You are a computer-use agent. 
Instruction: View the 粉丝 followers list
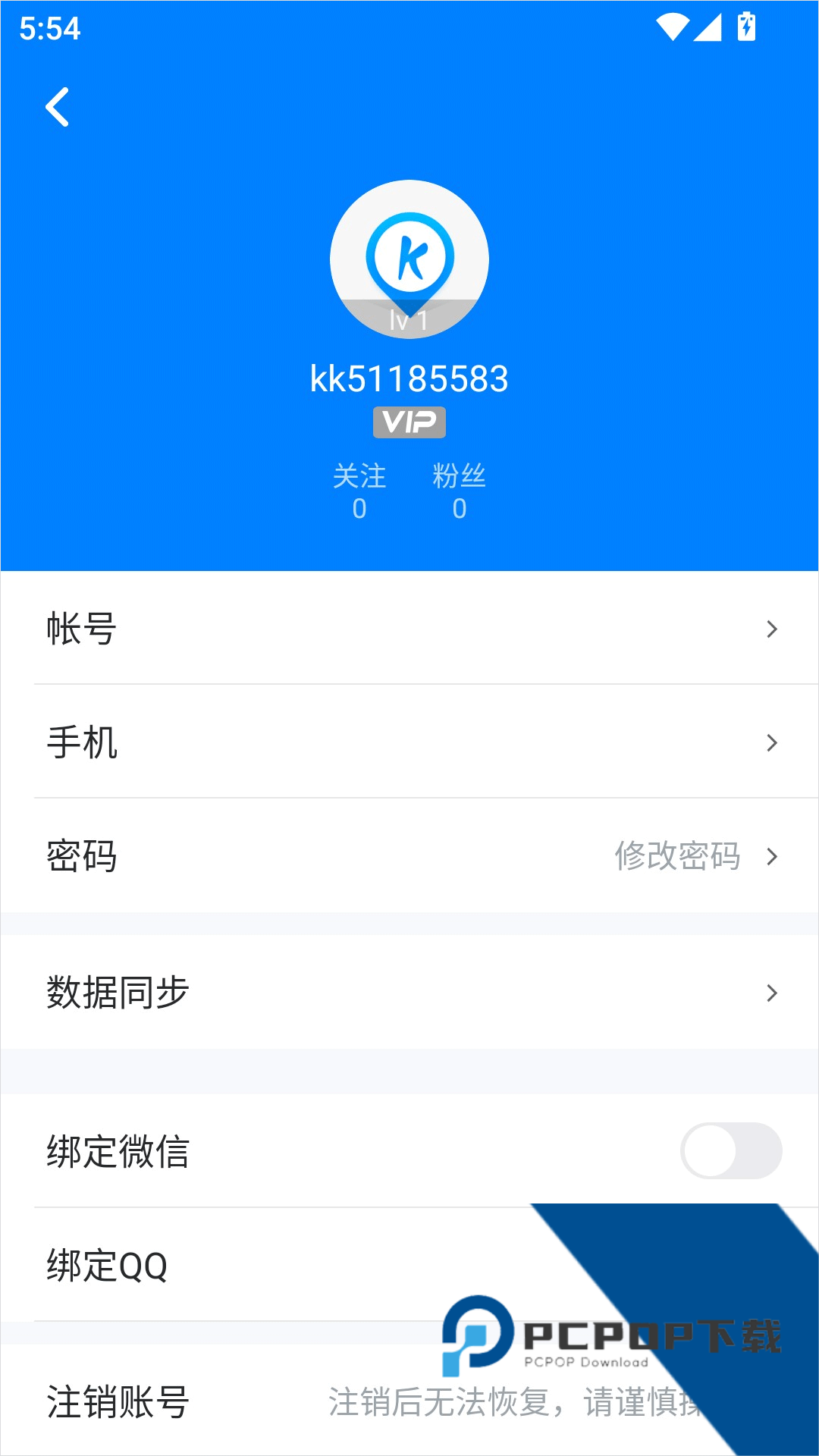pos(459,491)
